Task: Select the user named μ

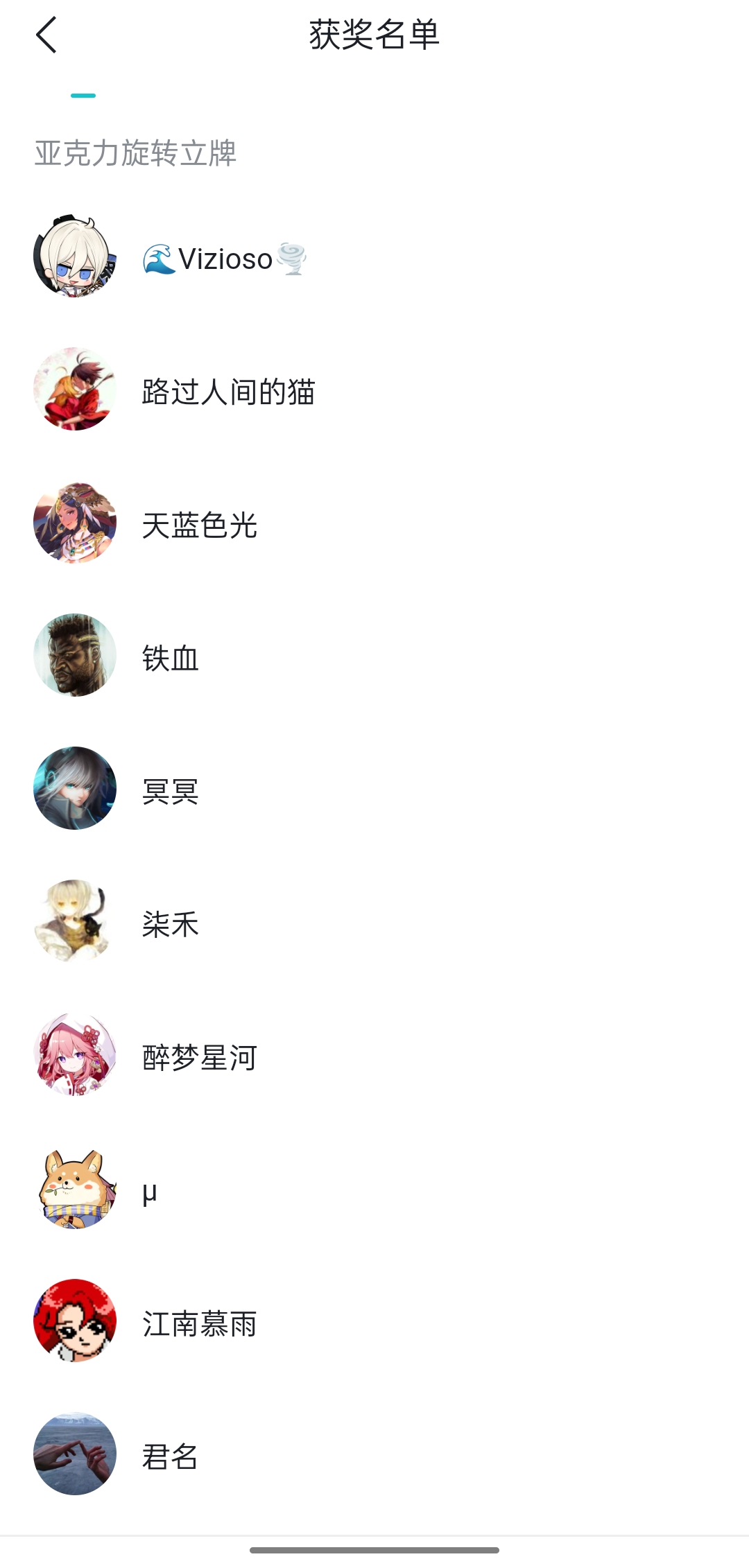Action: point(374,1188)
